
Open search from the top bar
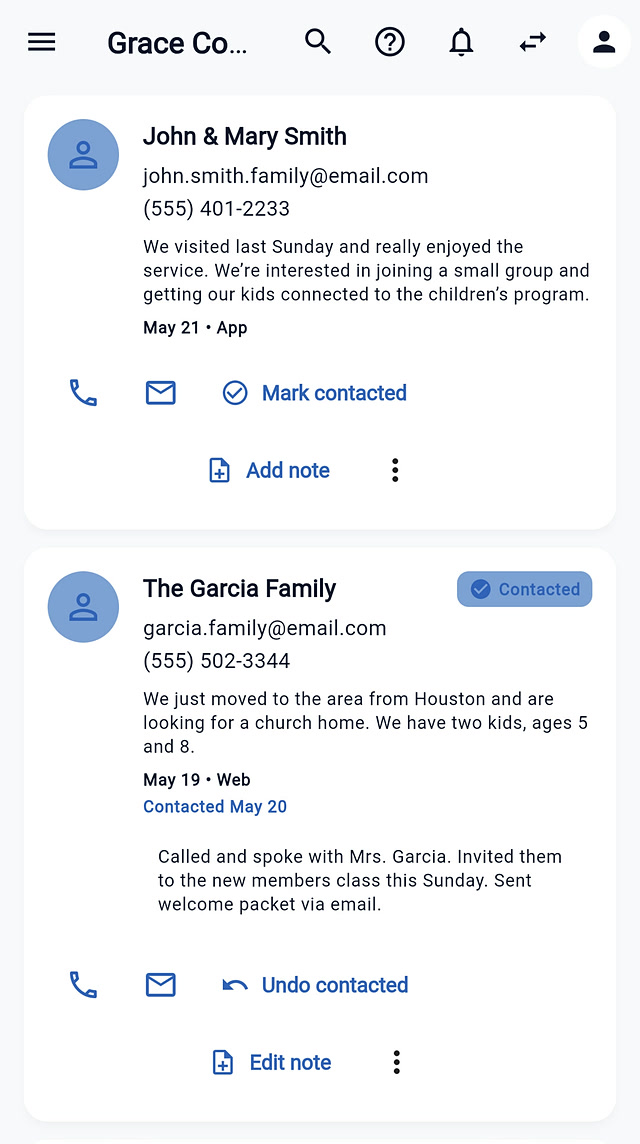tap(318, 42)
